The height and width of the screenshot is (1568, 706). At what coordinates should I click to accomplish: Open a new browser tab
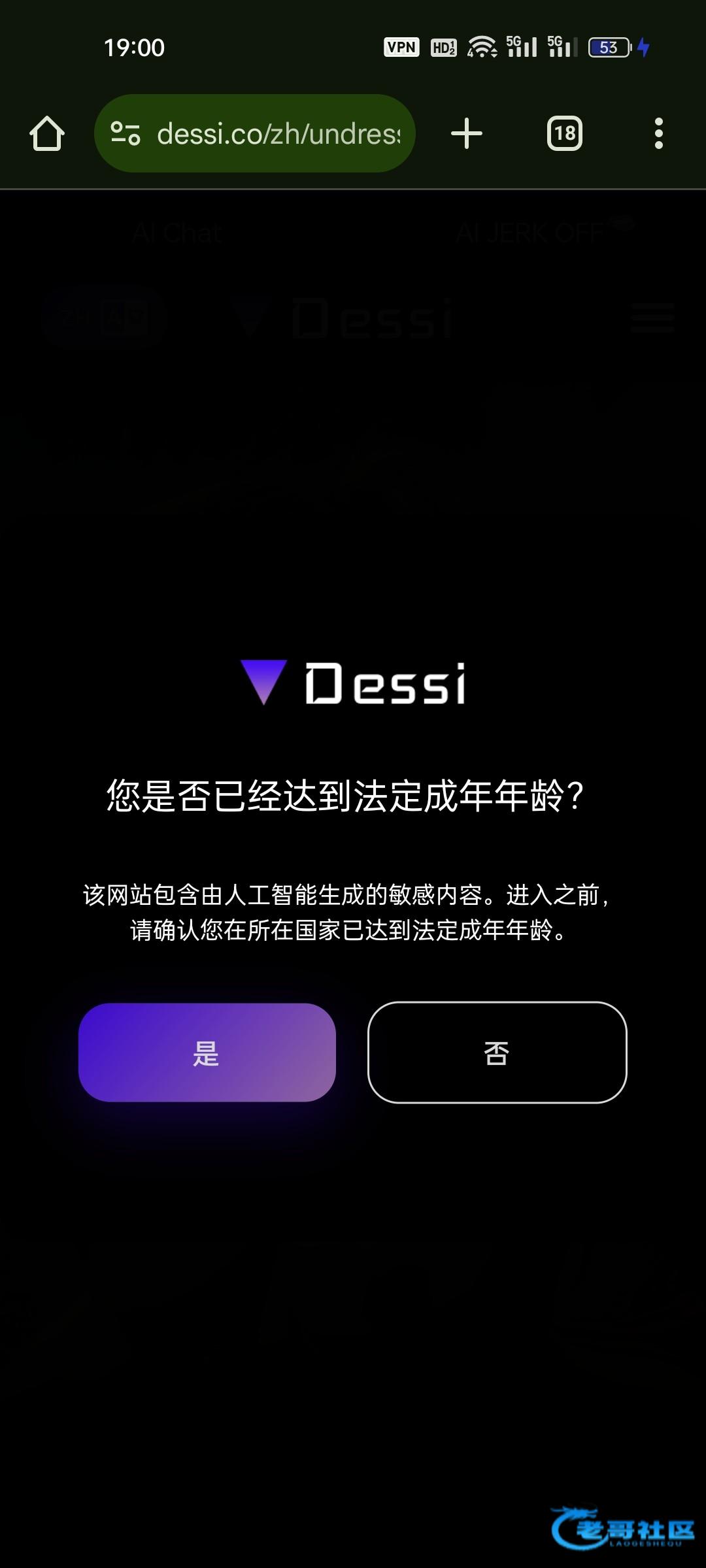tap(467, 134)
